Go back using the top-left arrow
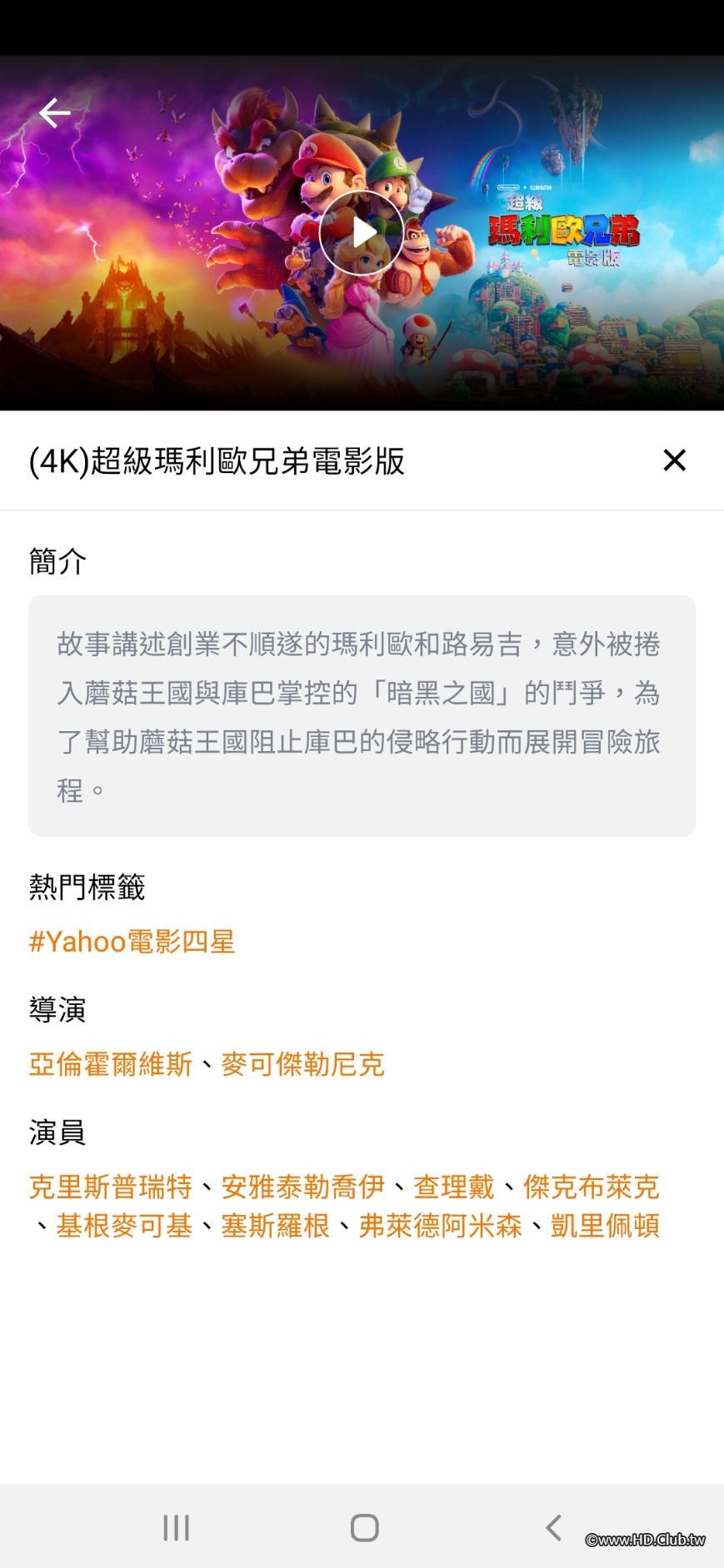724x1568 pixels. pyautogui.click(x=55, y=113)
